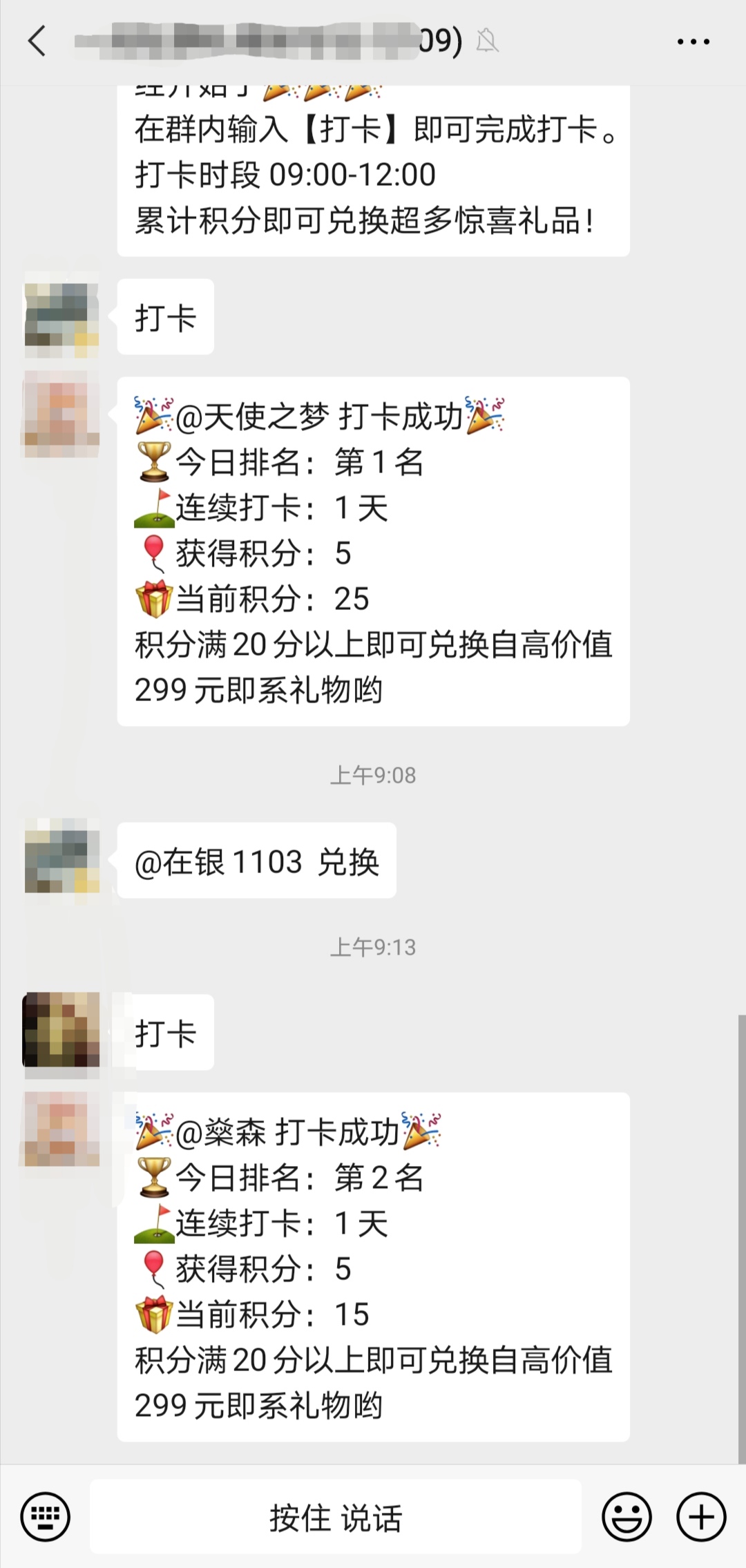Open the plus attachments menu
746x1568 pixels.
point(701,1518)
